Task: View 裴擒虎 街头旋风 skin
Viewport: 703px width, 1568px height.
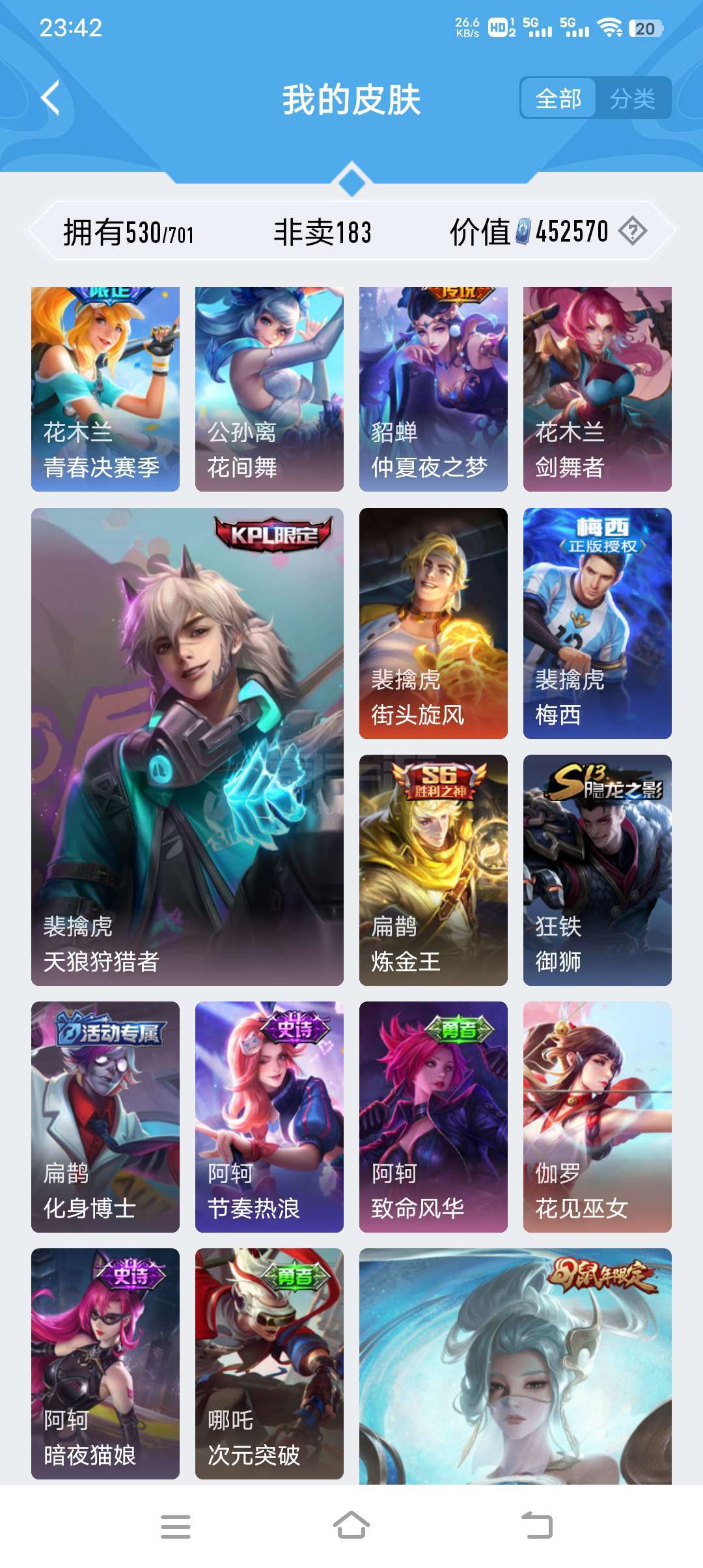Action: pyautogui.click(x=434, y=623)
